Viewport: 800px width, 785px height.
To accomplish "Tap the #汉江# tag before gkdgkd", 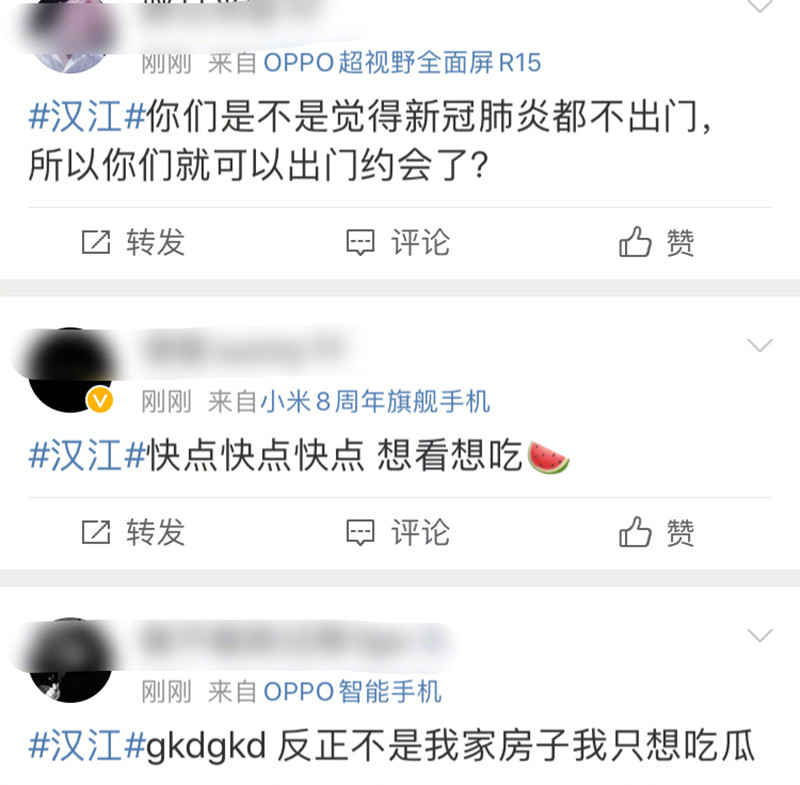I will (x=88, y=746).
